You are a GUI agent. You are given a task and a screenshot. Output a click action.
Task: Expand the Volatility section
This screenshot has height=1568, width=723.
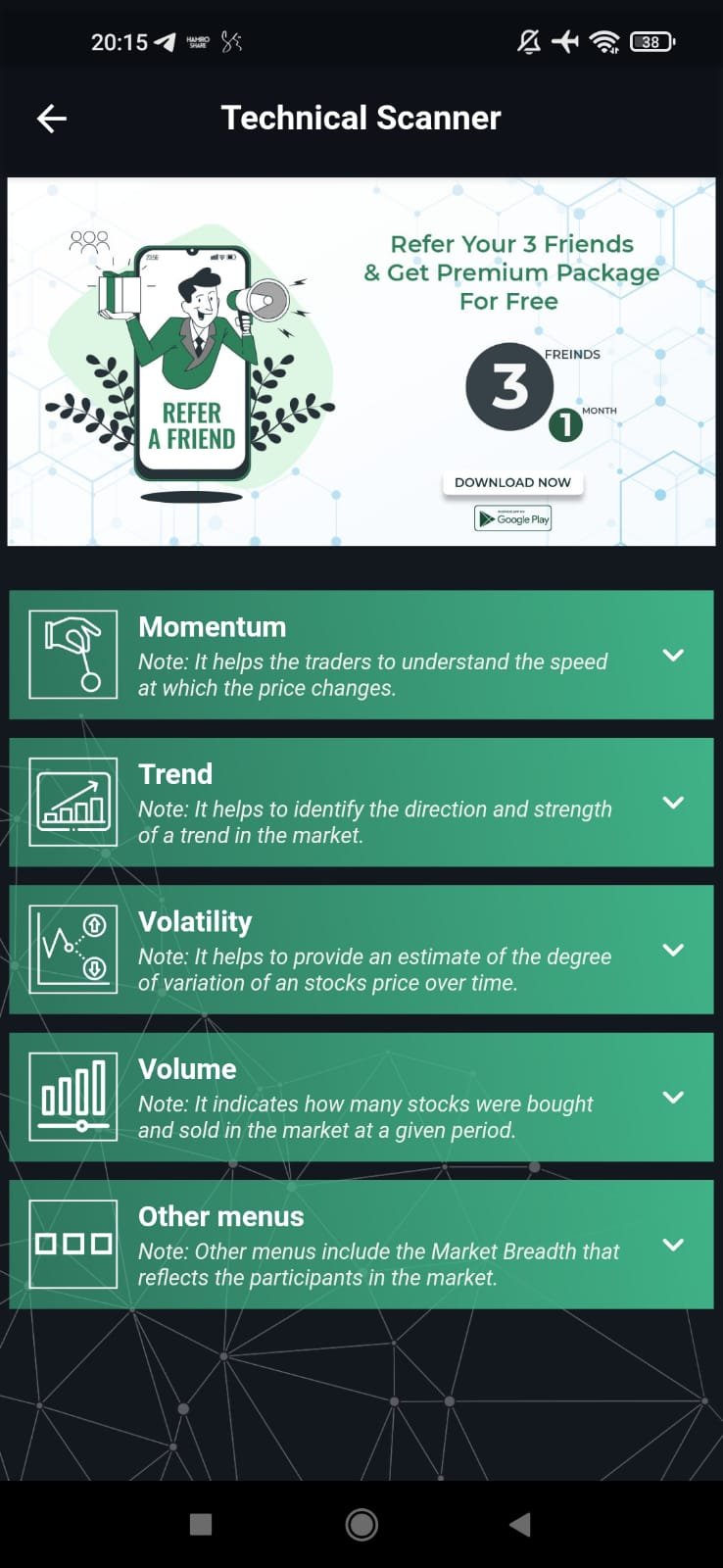(672, 950)
